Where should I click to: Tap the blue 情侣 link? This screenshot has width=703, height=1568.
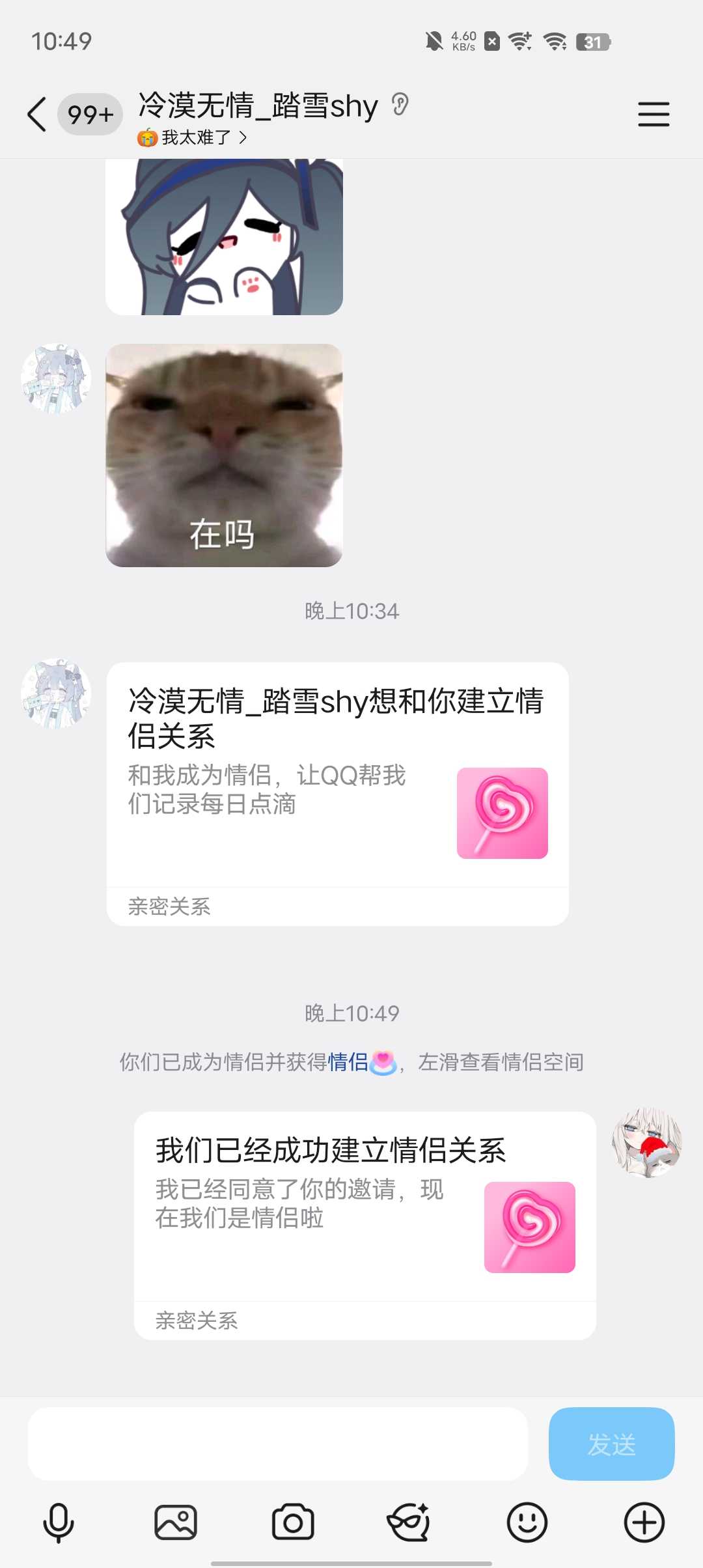point(348,1062)
